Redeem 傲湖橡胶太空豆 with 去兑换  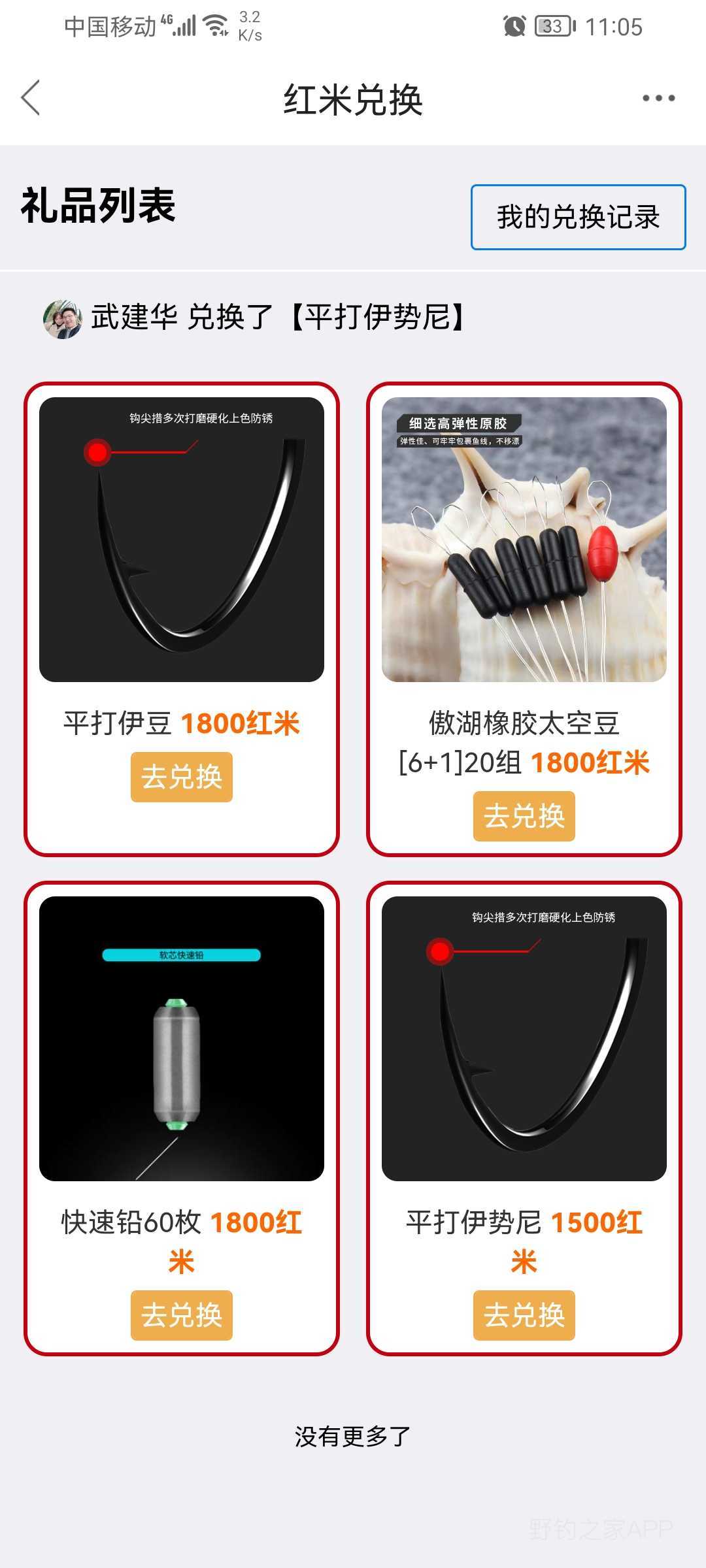click(524, 816)
